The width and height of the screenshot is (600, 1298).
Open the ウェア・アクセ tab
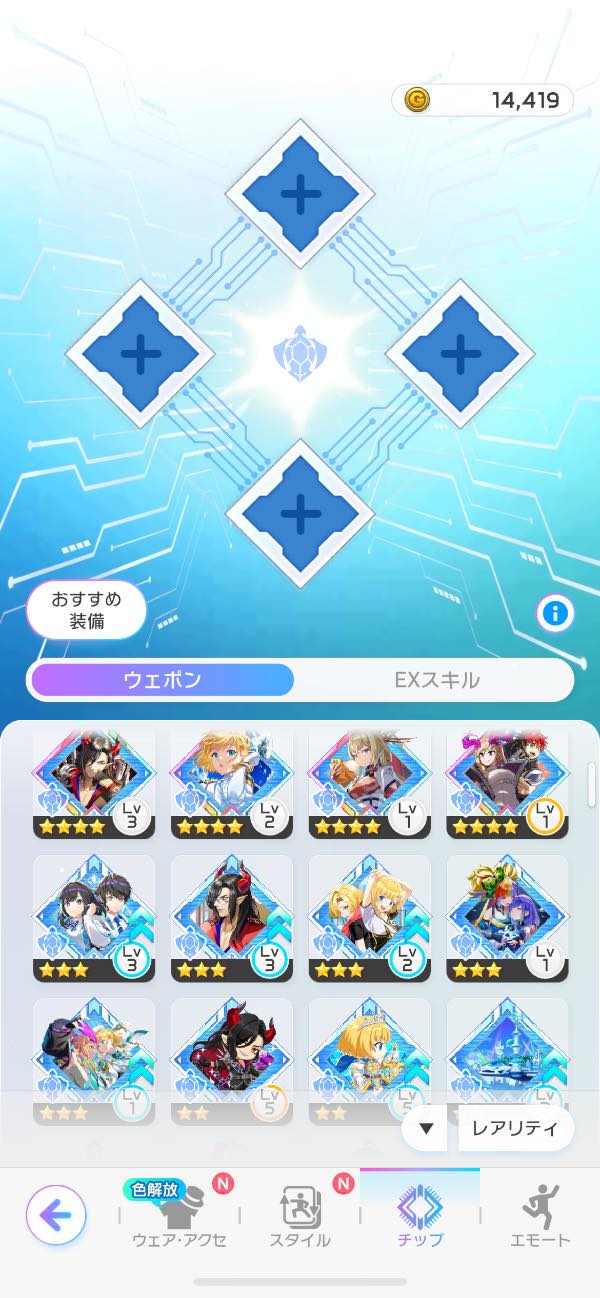click(179, 1215)
